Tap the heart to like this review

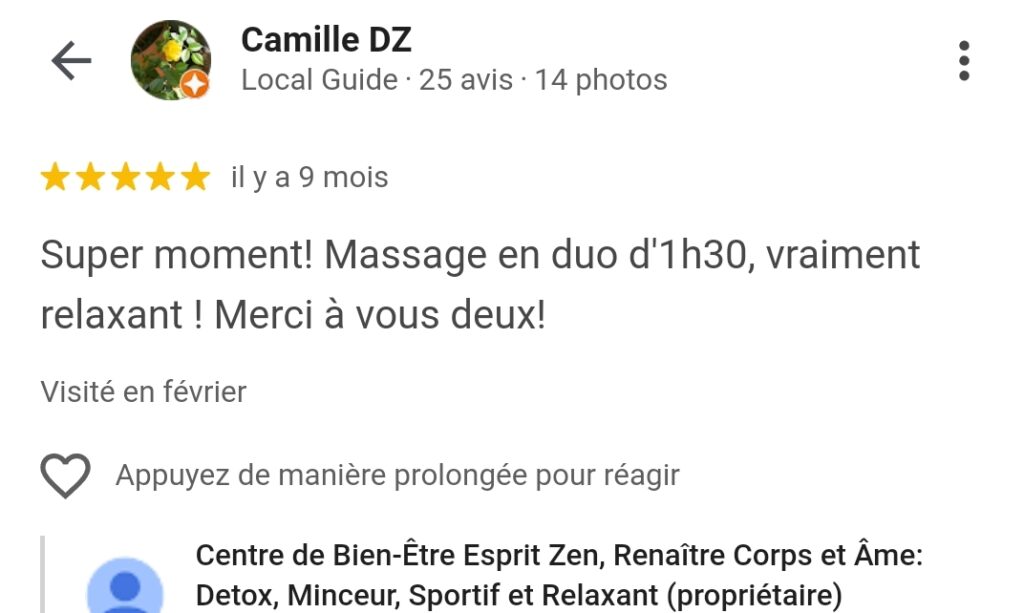pyautogui.click(x=66, y=475)
